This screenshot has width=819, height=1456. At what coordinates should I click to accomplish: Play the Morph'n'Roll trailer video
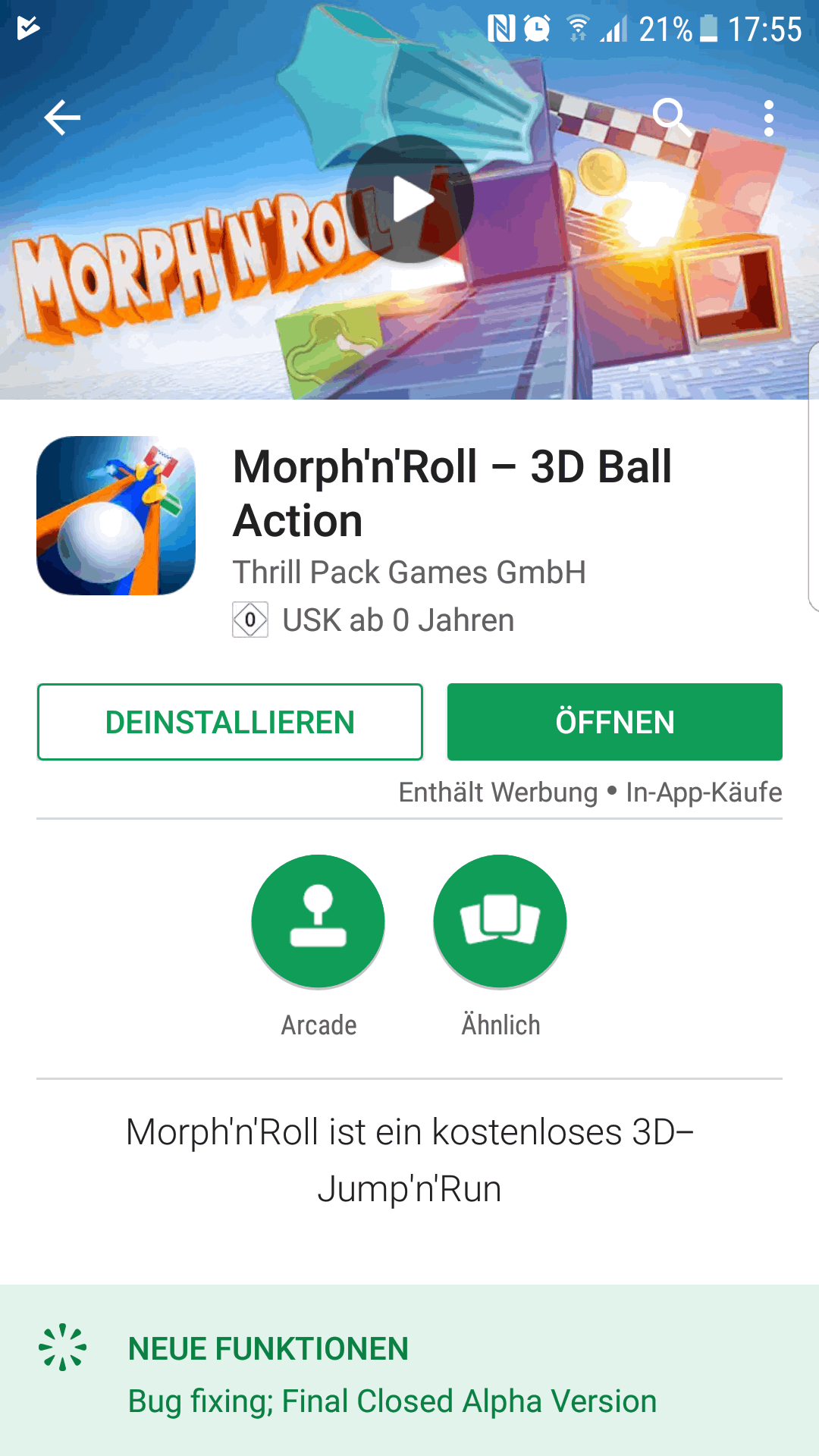(x=410, y=199)
